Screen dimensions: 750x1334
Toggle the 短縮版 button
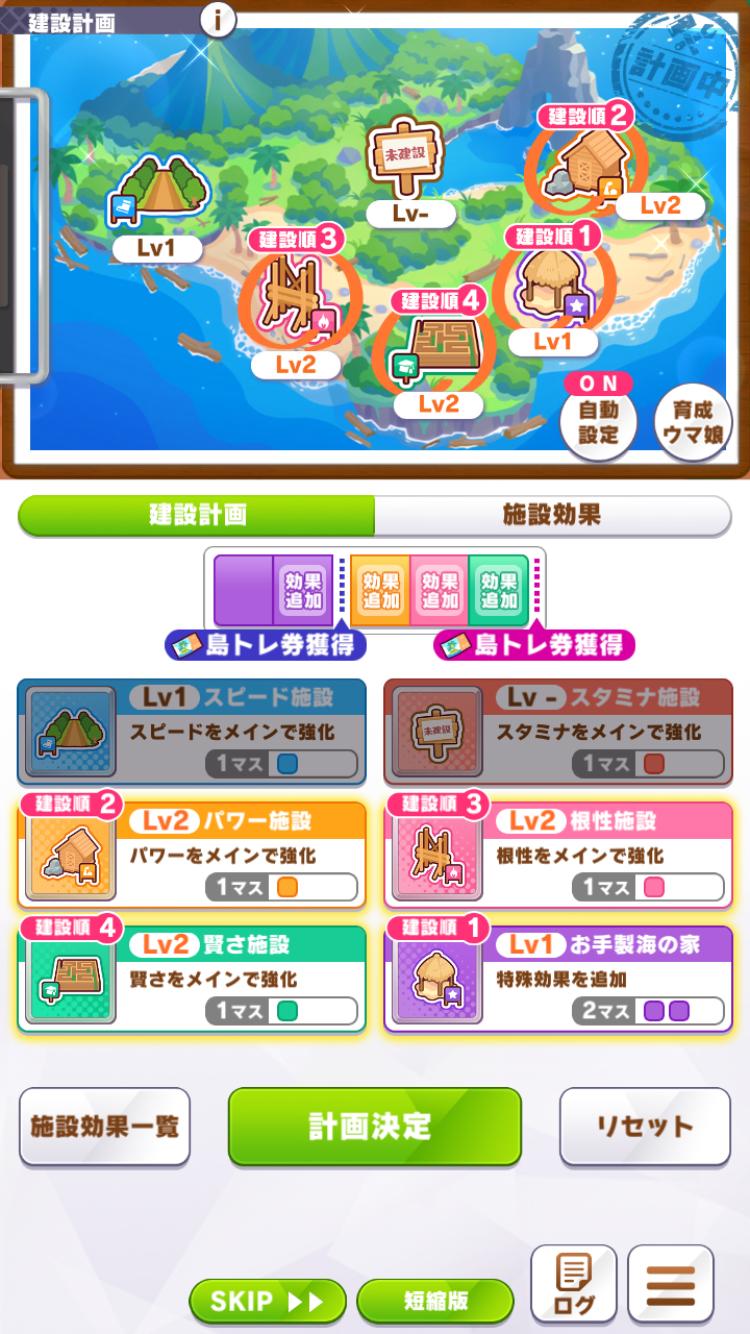(435, 1301)
